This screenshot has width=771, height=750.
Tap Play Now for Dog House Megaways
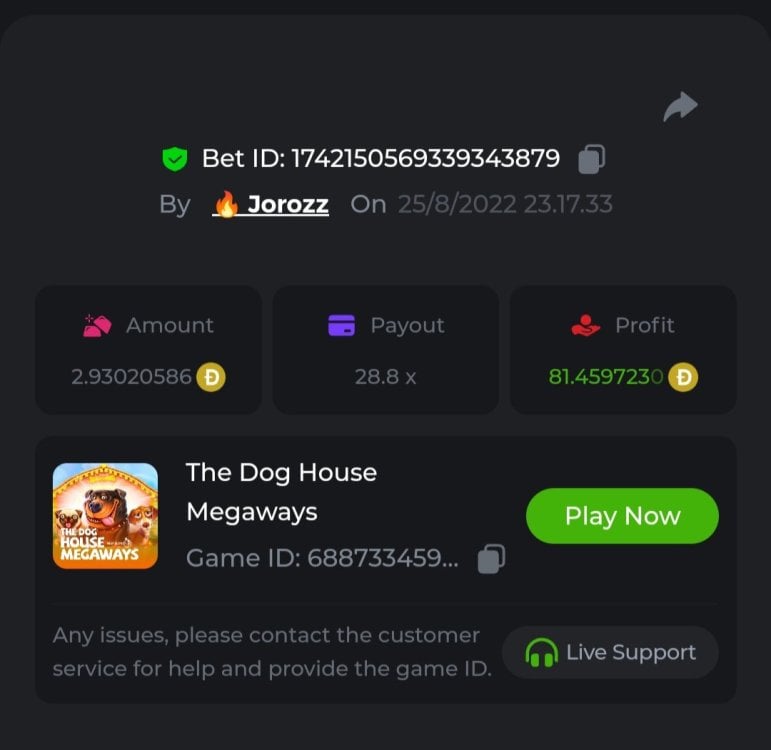pyautogui.click(x=622, y=516)
